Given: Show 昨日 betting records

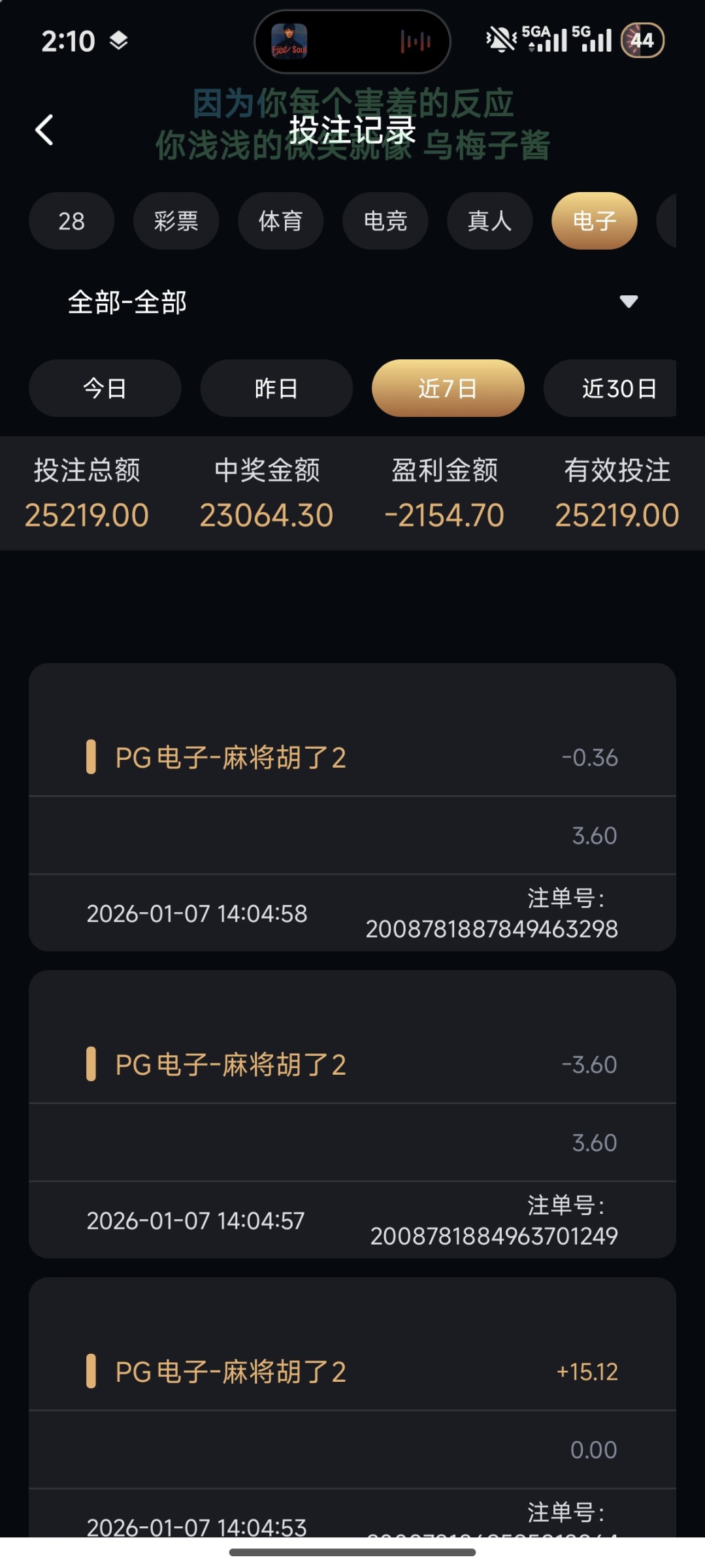Looking at the screenshot, I should (x=276, y=388).
